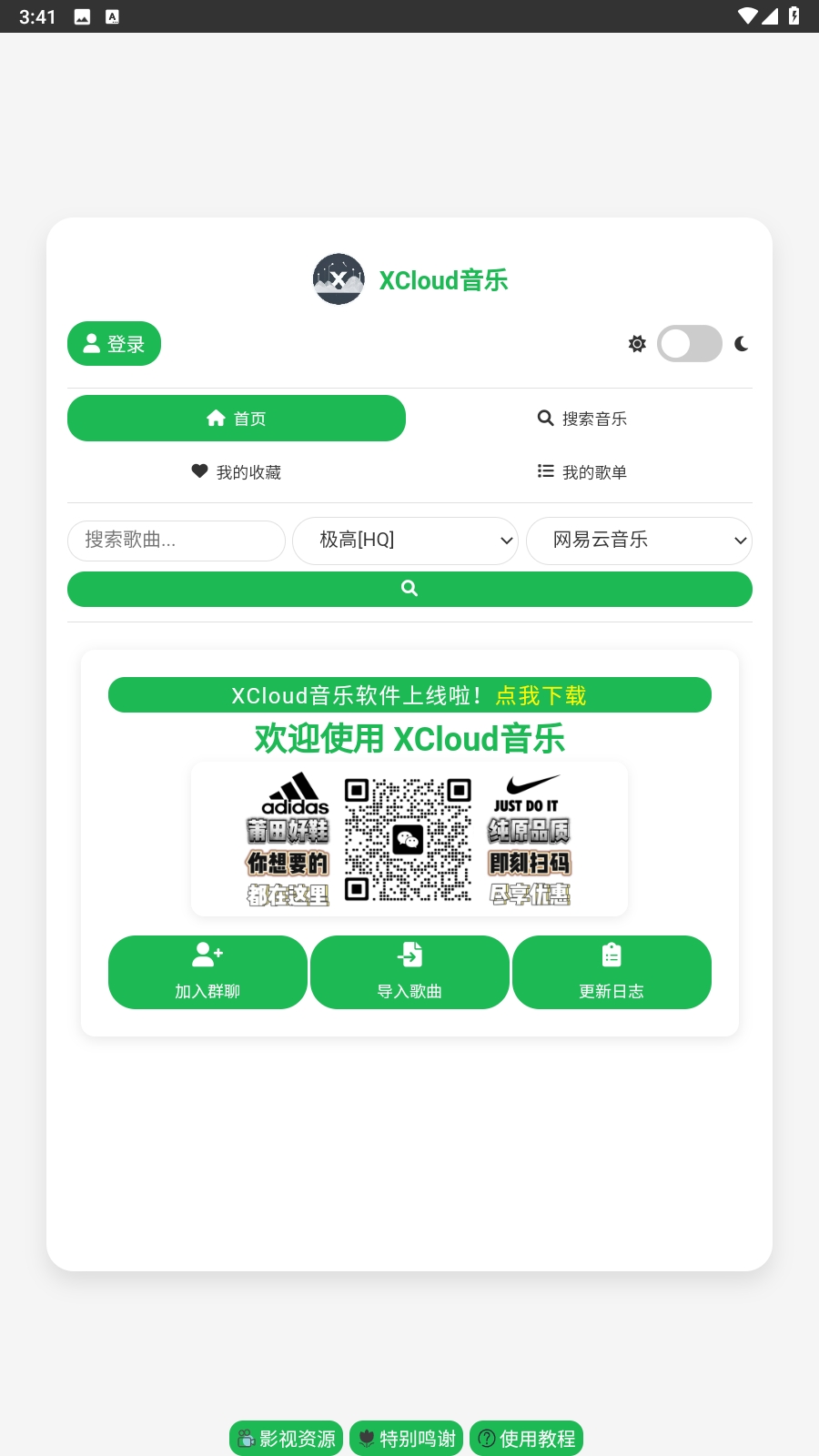Select the 首页 navigation tab
This screenshot has height=1456, width=819.
[236, 418]
